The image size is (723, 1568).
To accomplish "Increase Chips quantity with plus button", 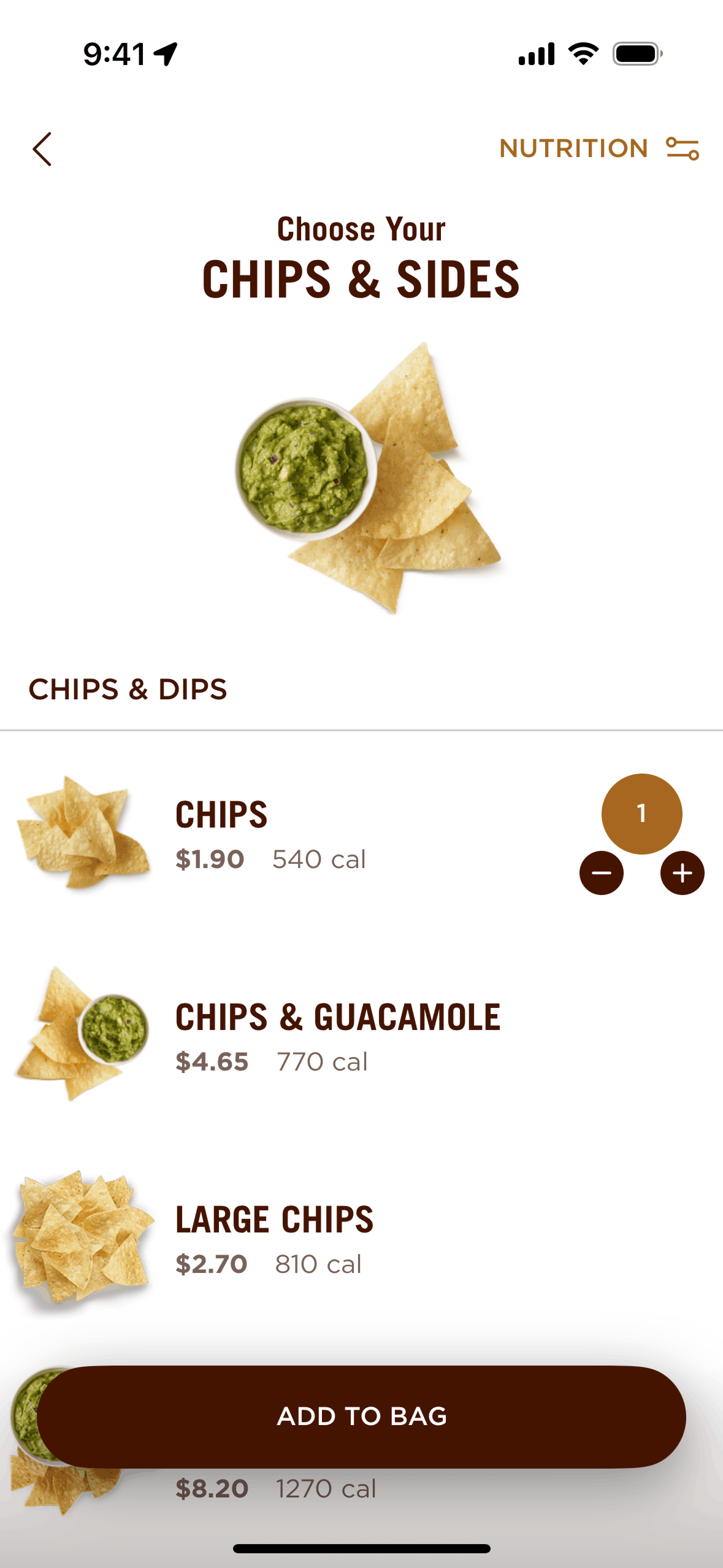I will (682, 873).
